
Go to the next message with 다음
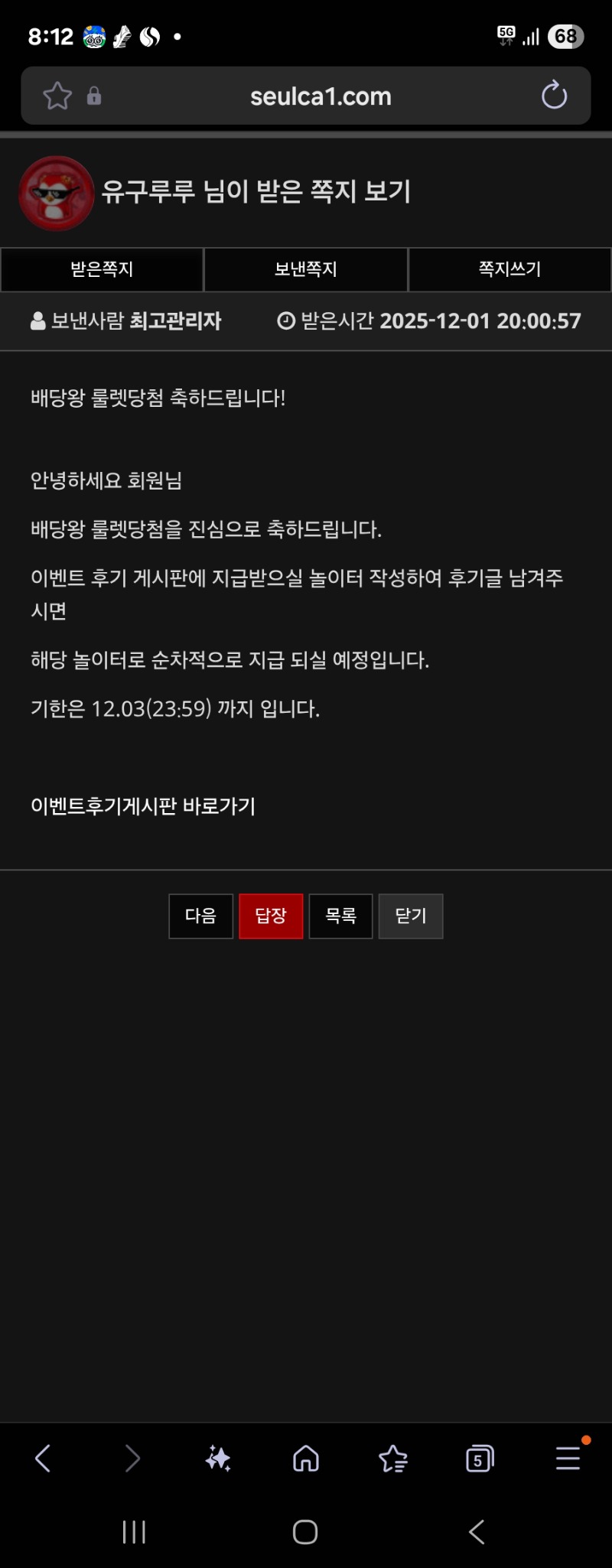200,916
